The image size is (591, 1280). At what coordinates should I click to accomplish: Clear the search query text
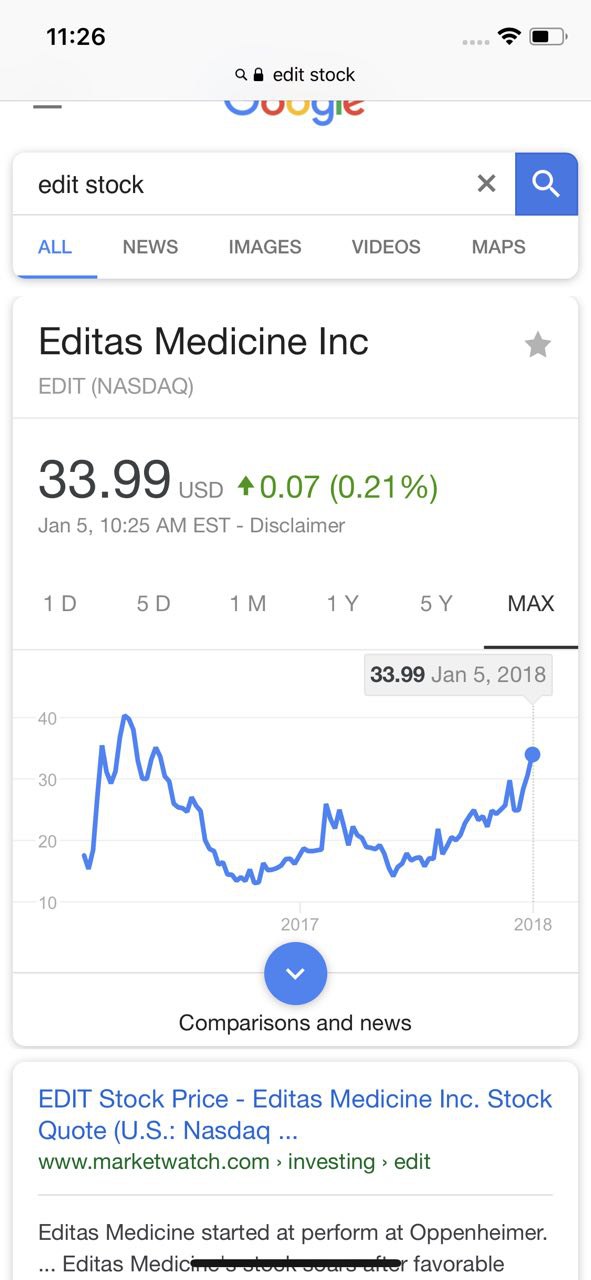[486, 184]
